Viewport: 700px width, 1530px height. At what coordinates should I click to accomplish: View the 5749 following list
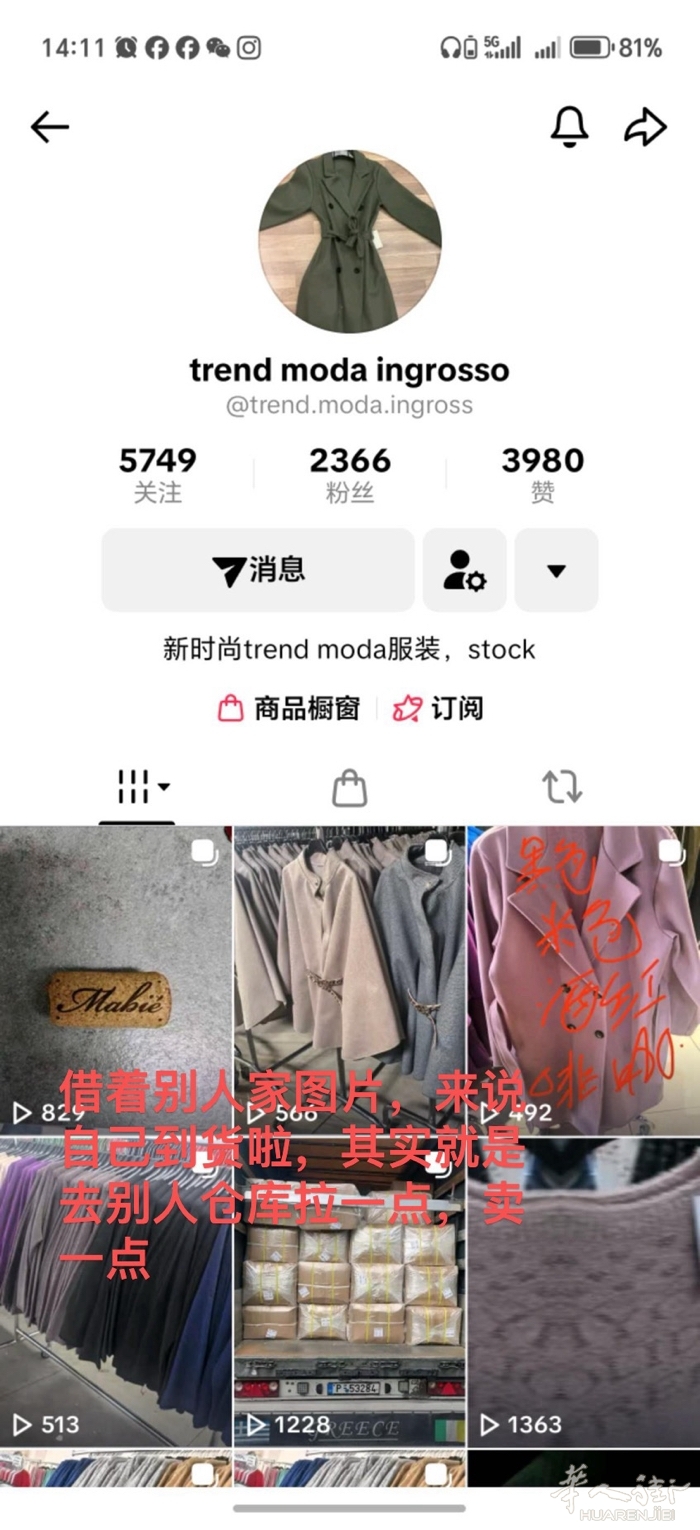tap(158, 474)
